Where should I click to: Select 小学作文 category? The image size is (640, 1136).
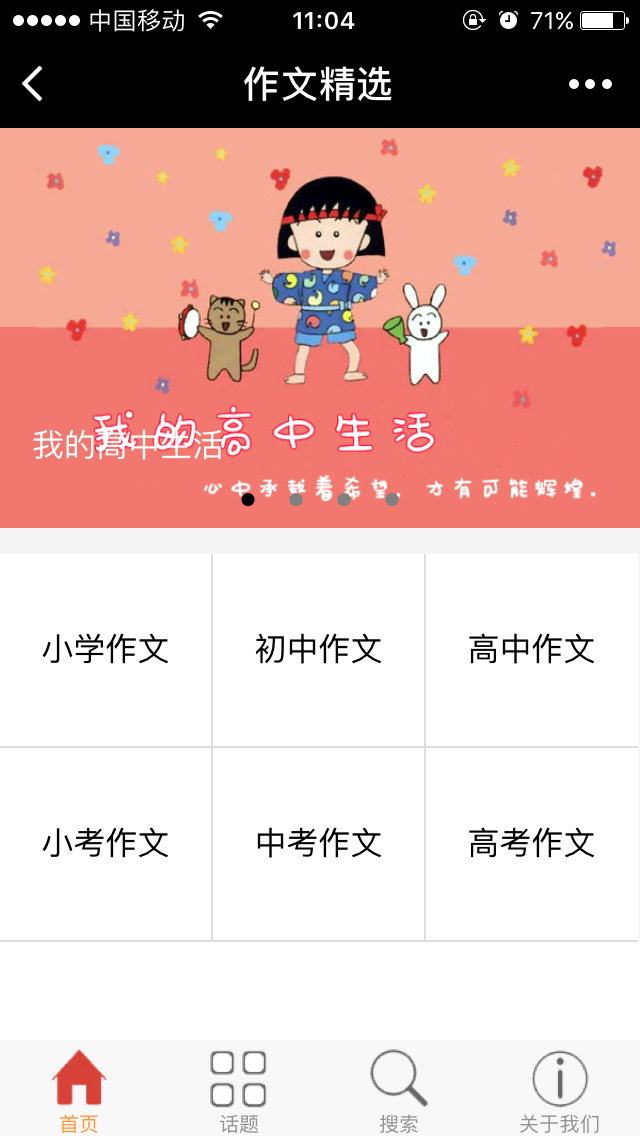tap(105, 650)
